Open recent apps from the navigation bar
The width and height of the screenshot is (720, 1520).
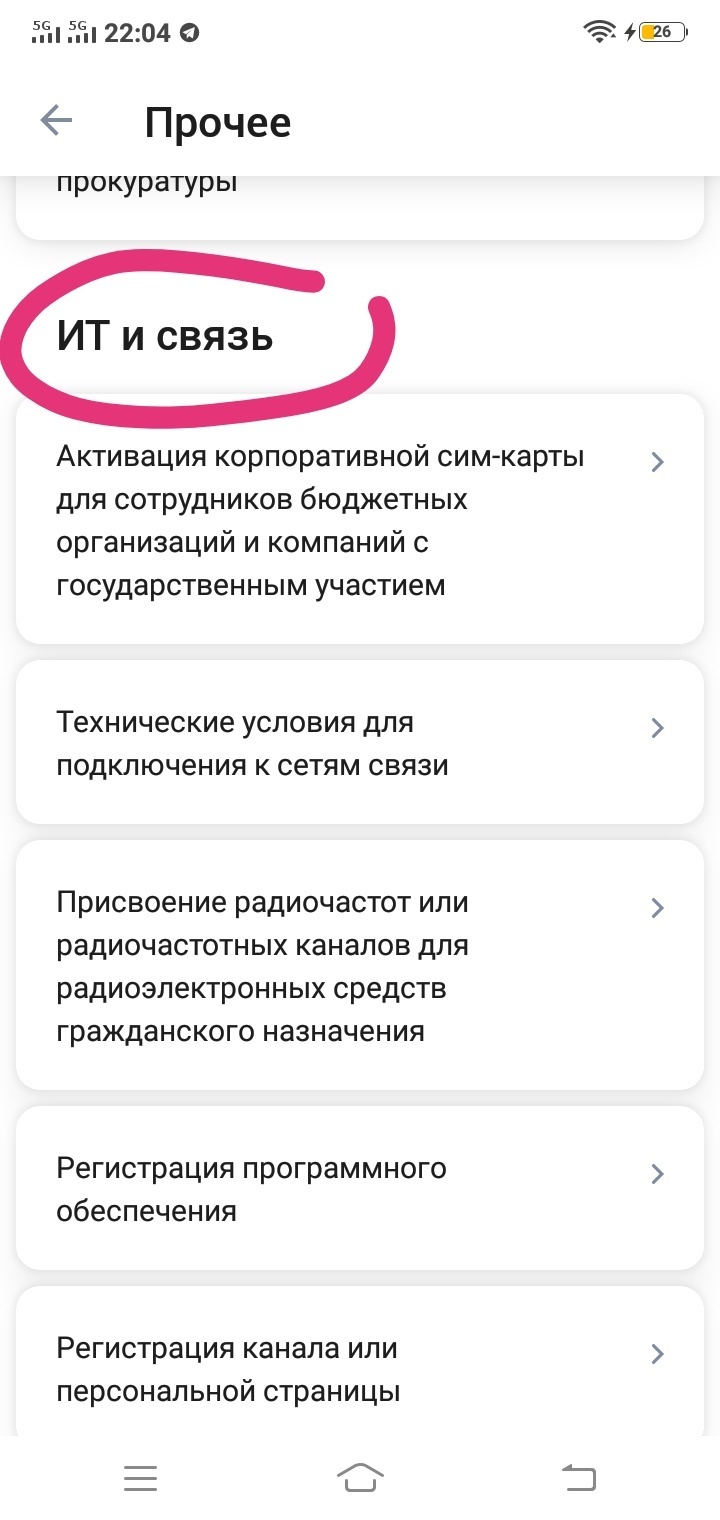(140, 1477)
